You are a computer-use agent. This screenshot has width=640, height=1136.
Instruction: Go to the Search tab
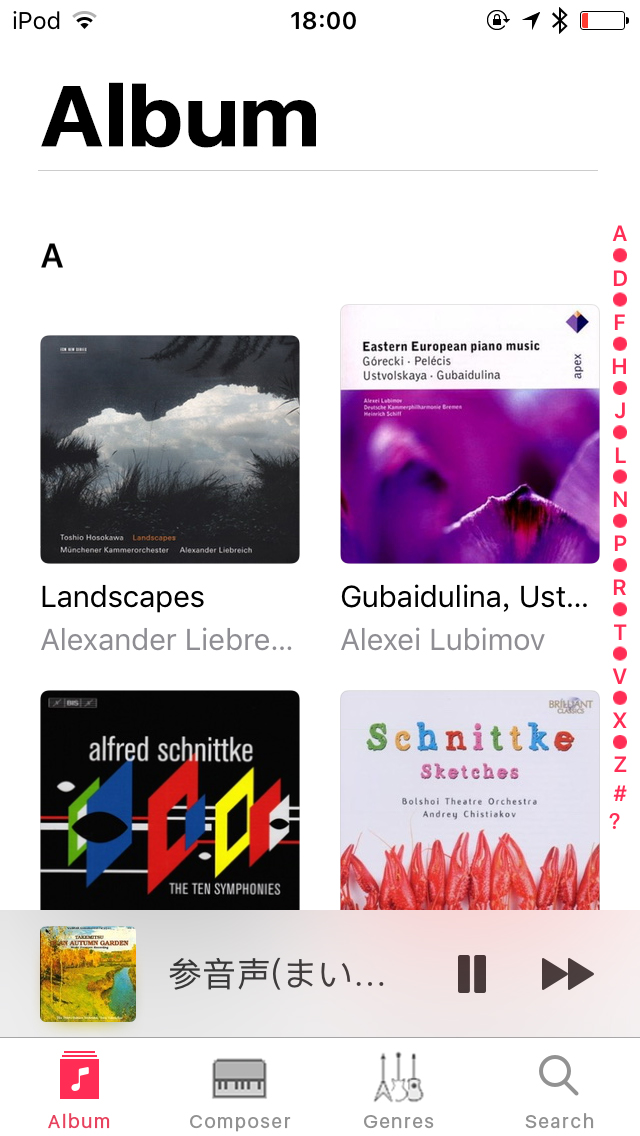click(x=559, y=1093)
